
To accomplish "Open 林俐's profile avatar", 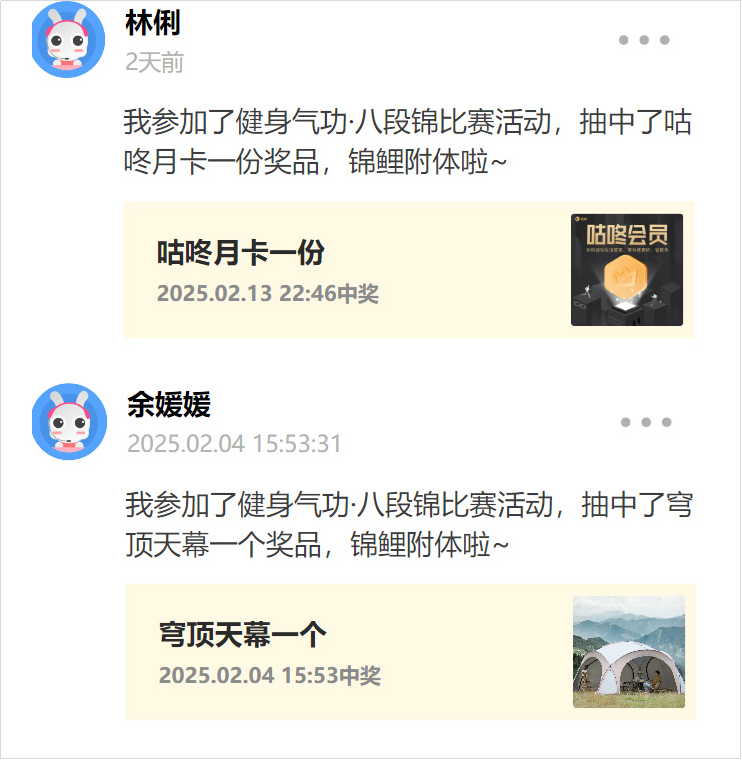I will point(68,40).
